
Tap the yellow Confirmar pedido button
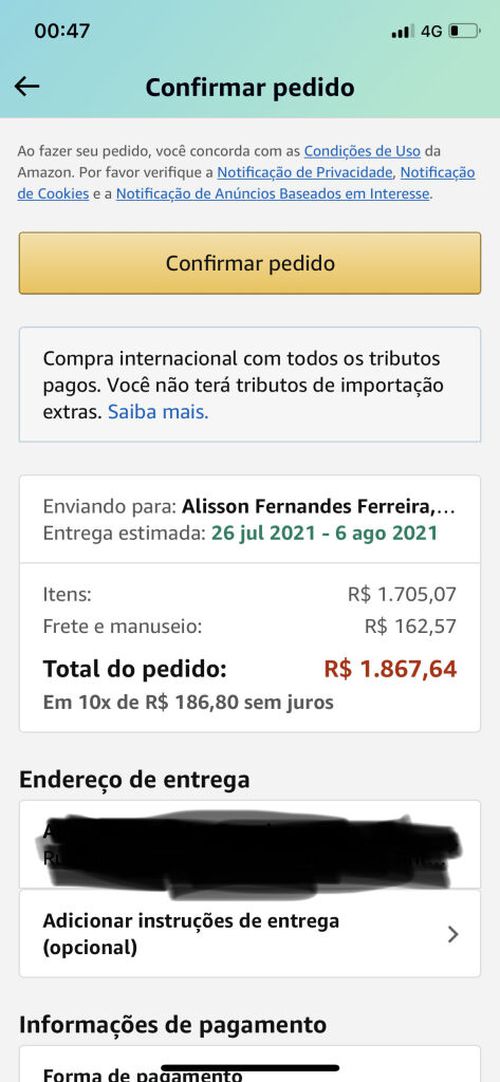coord(250,263)
